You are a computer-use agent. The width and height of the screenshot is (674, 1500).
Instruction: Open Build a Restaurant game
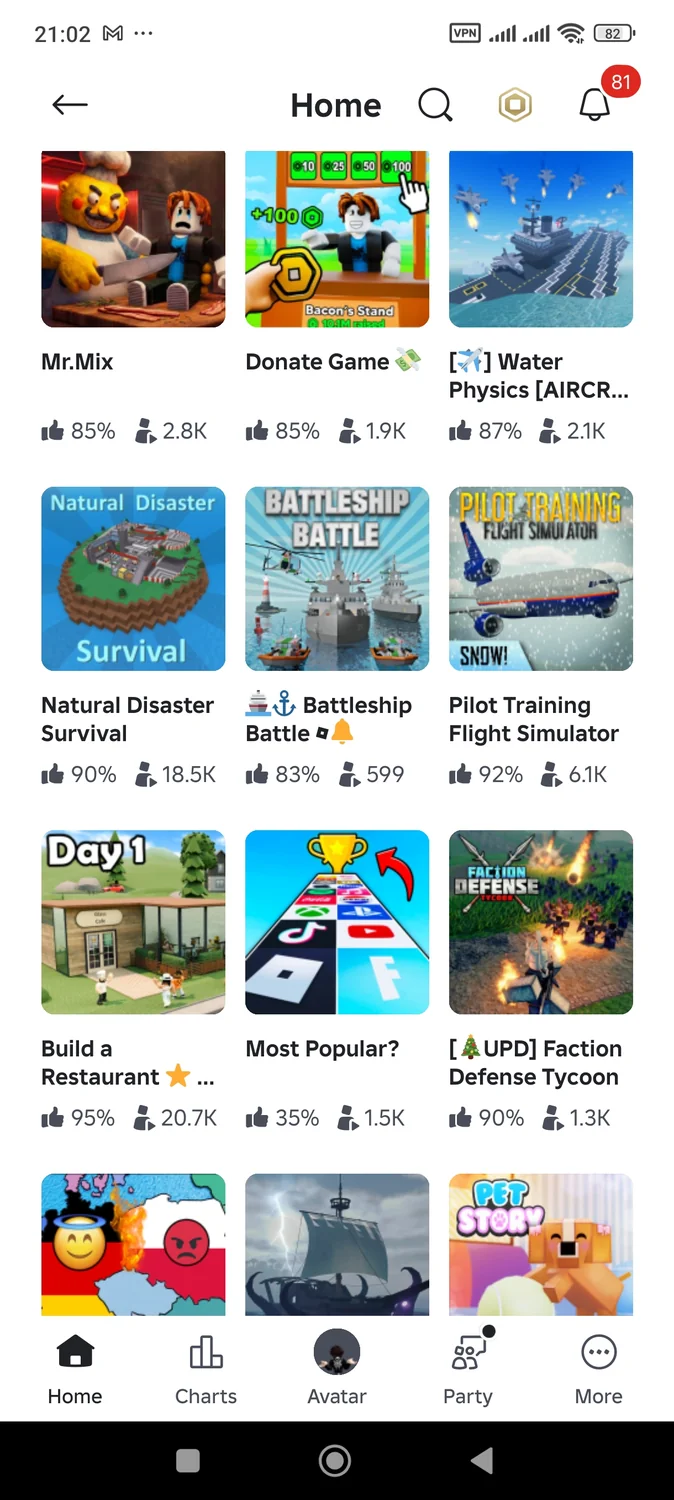pos(133,922)
